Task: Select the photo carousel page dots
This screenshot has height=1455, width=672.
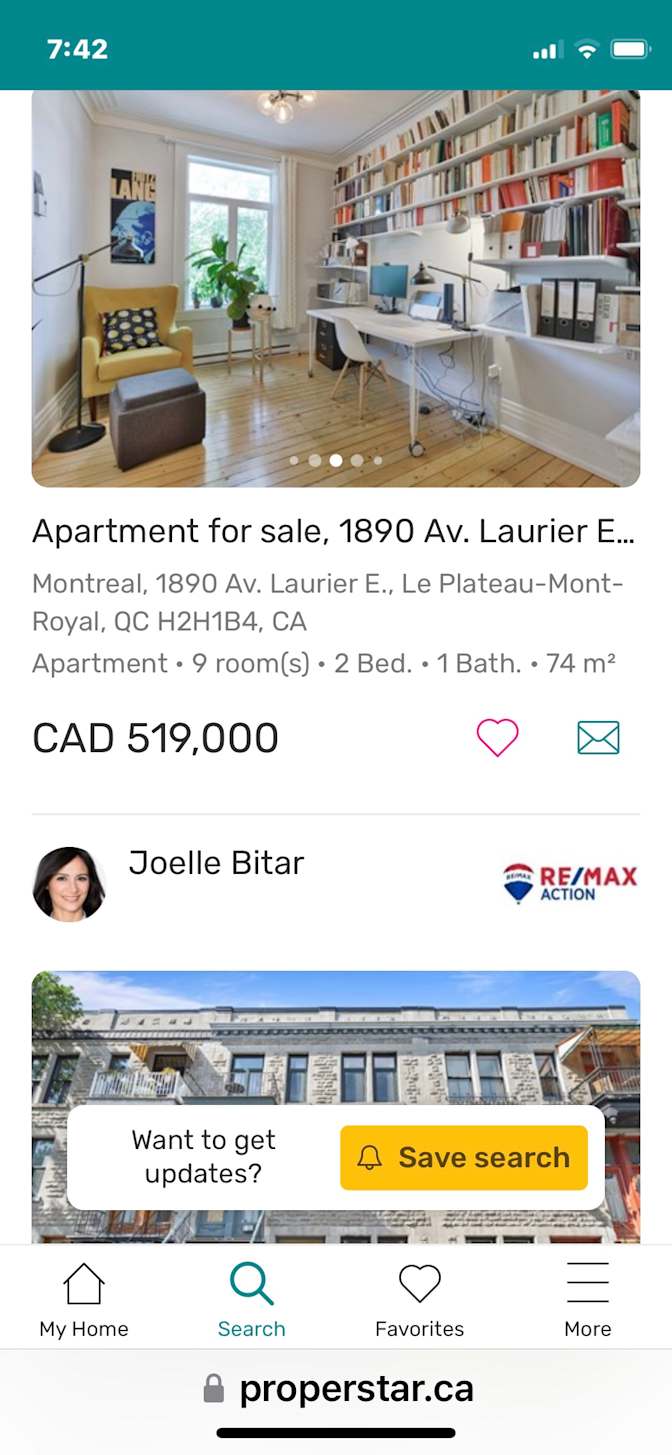Action: click(336, 461)
